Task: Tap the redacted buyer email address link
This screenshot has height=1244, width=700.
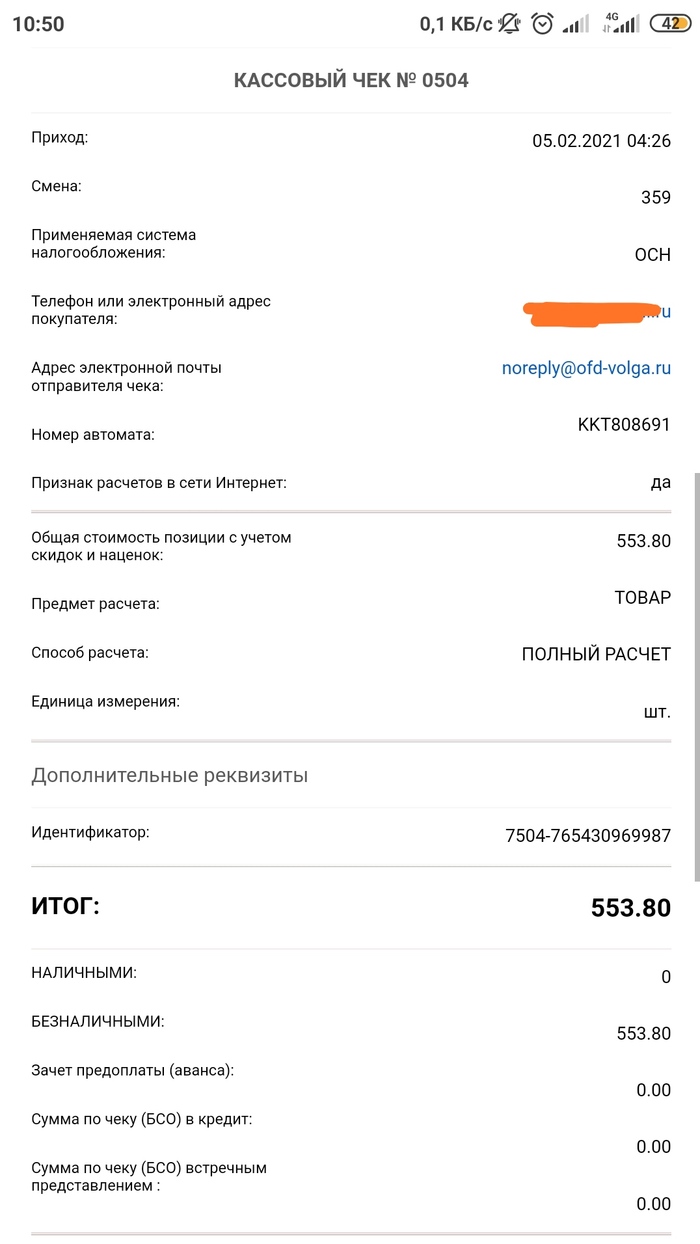Action: pyautogui.click(x=597, y=313)
